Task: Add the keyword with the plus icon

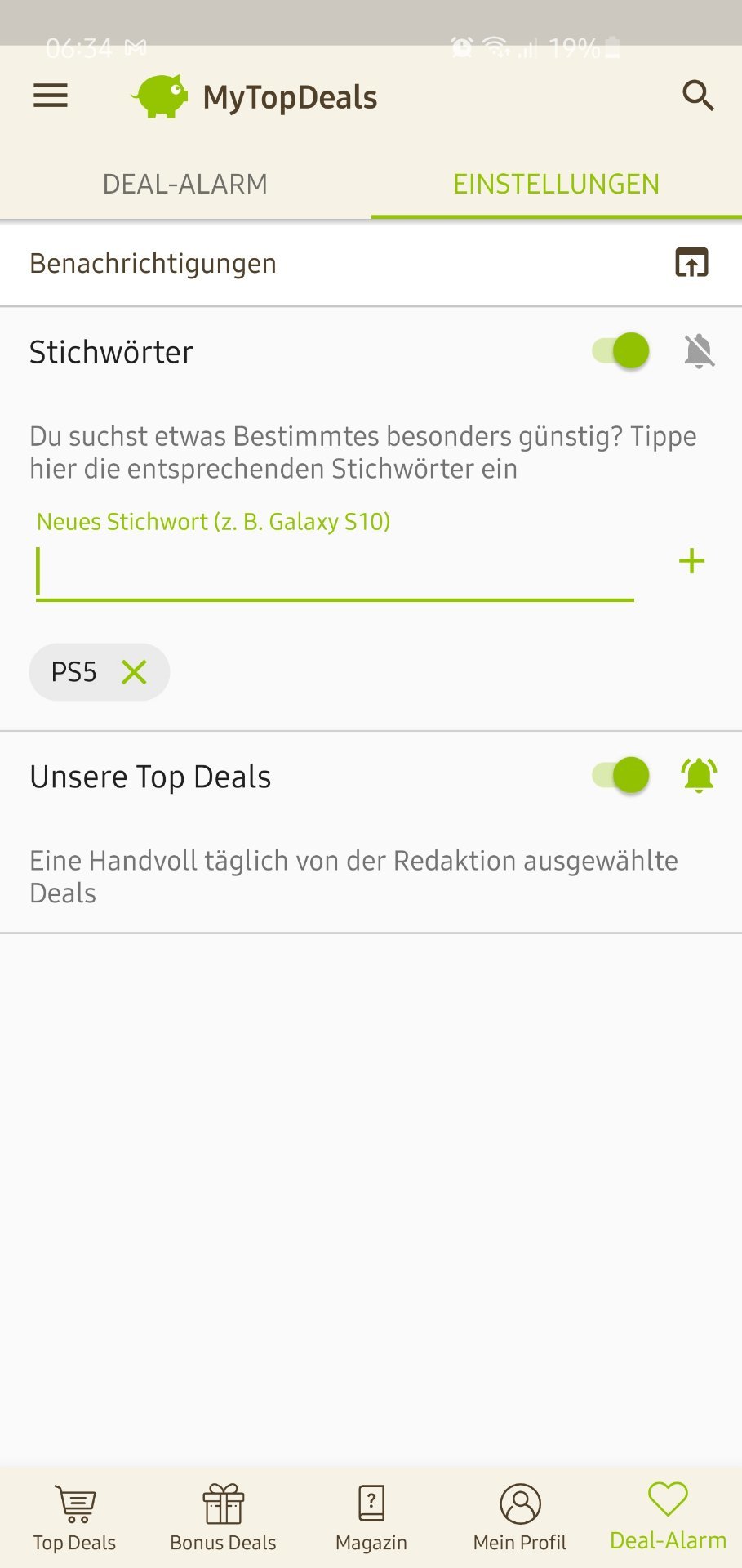Action: pos(691,561)
